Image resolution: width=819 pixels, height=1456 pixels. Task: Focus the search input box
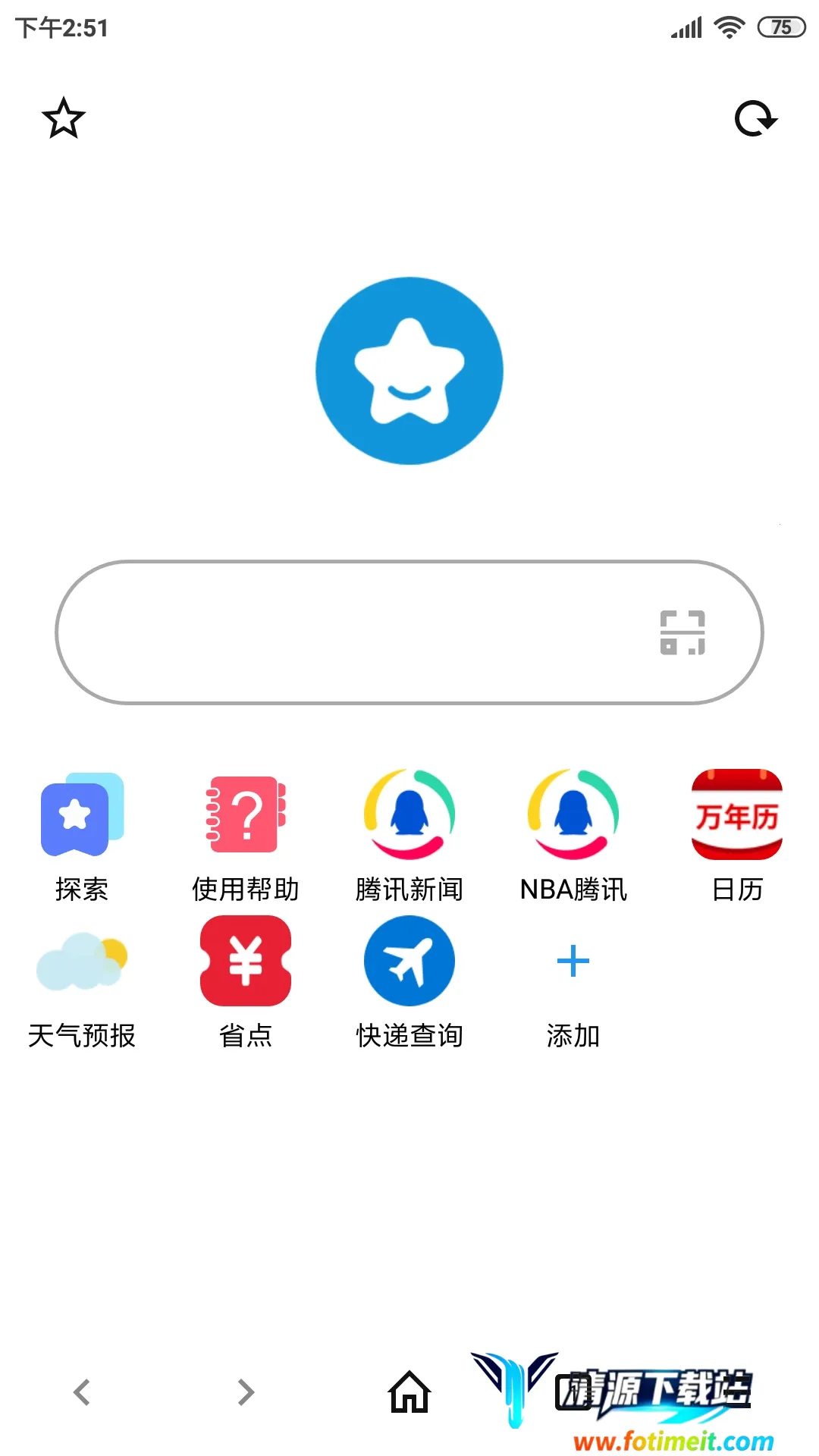349,632
